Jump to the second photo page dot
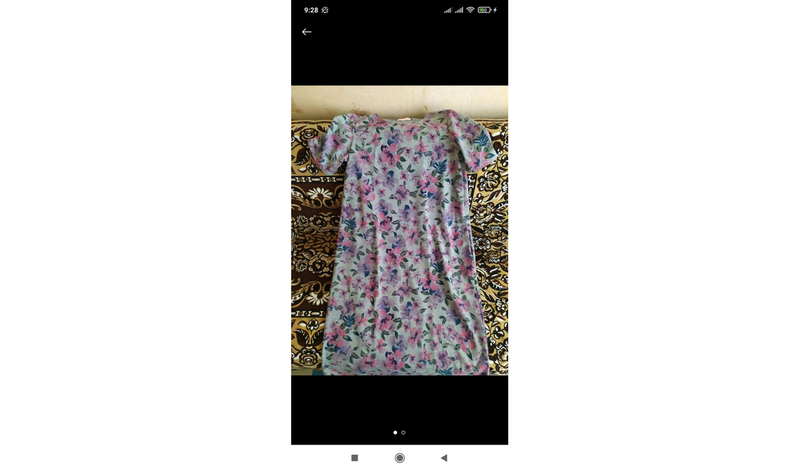800x471 pixels. [404, 433]
